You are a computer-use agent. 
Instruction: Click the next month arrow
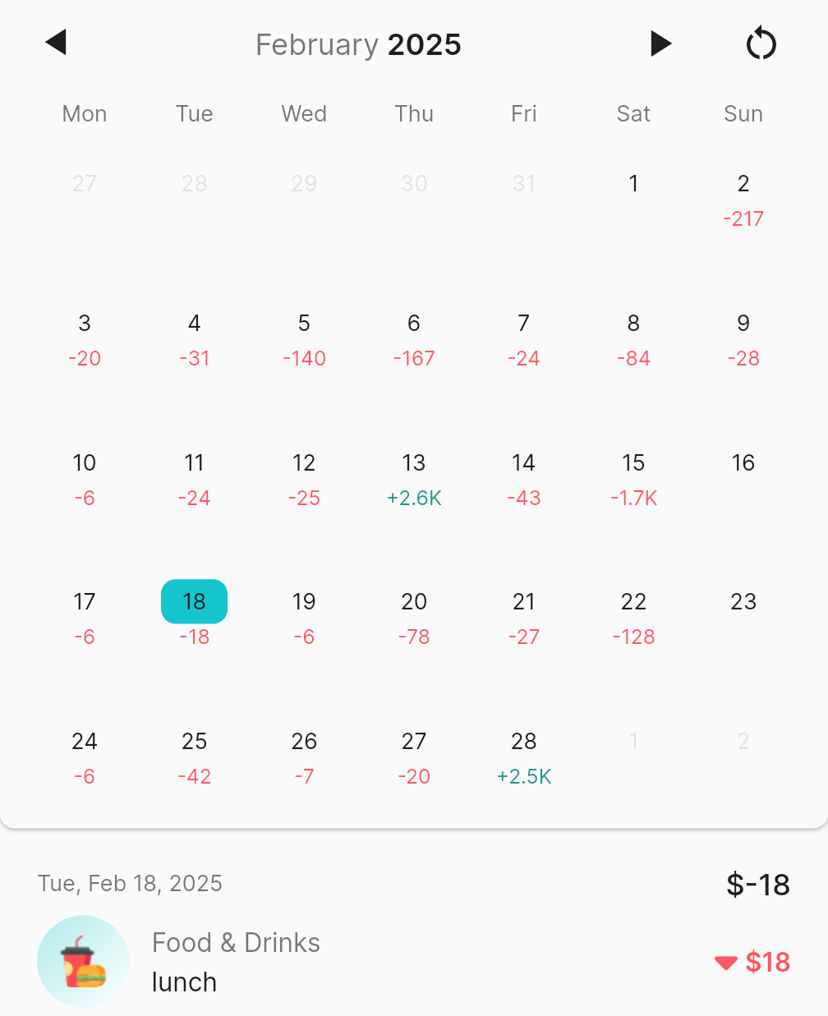click(x=660, y=43)
